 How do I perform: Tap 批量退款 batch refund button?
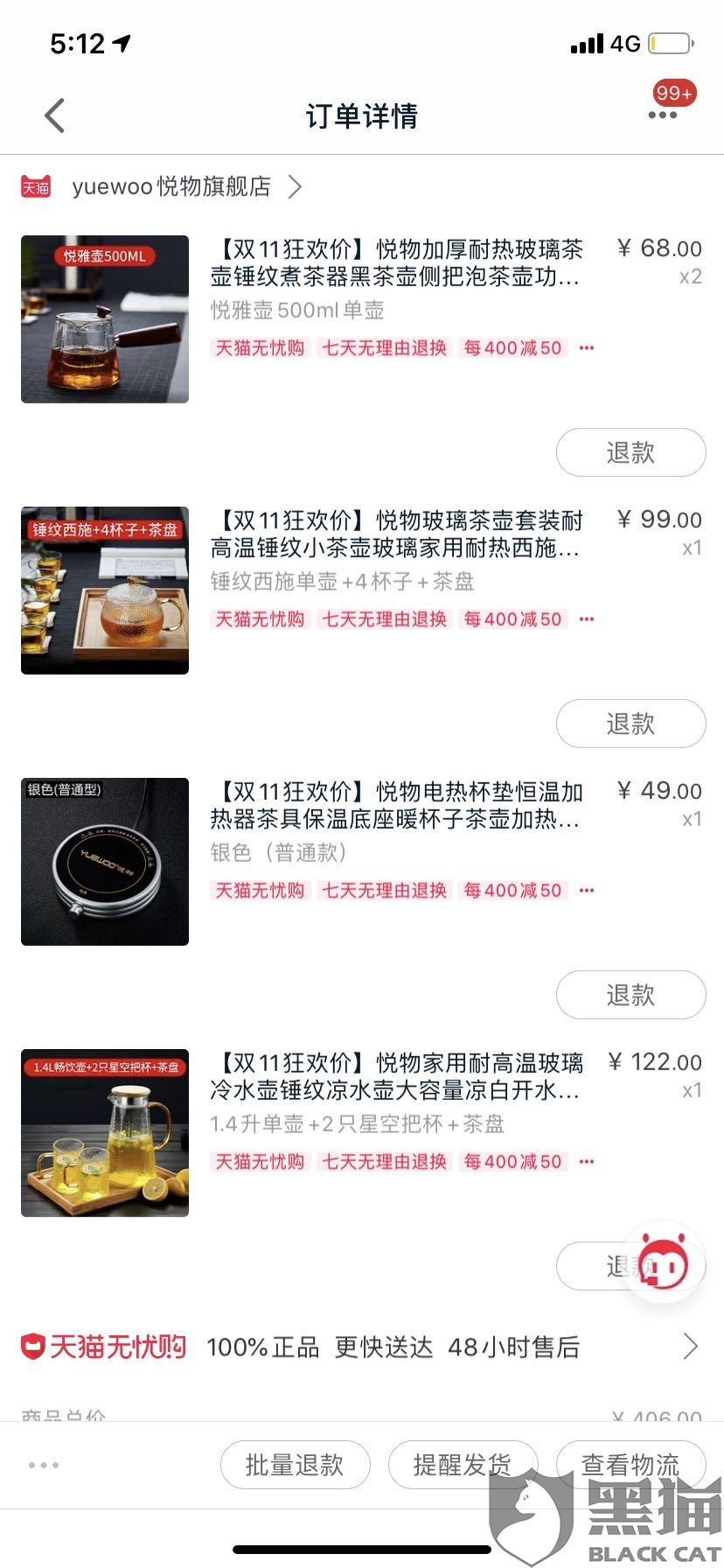(x=295, y=1465)
